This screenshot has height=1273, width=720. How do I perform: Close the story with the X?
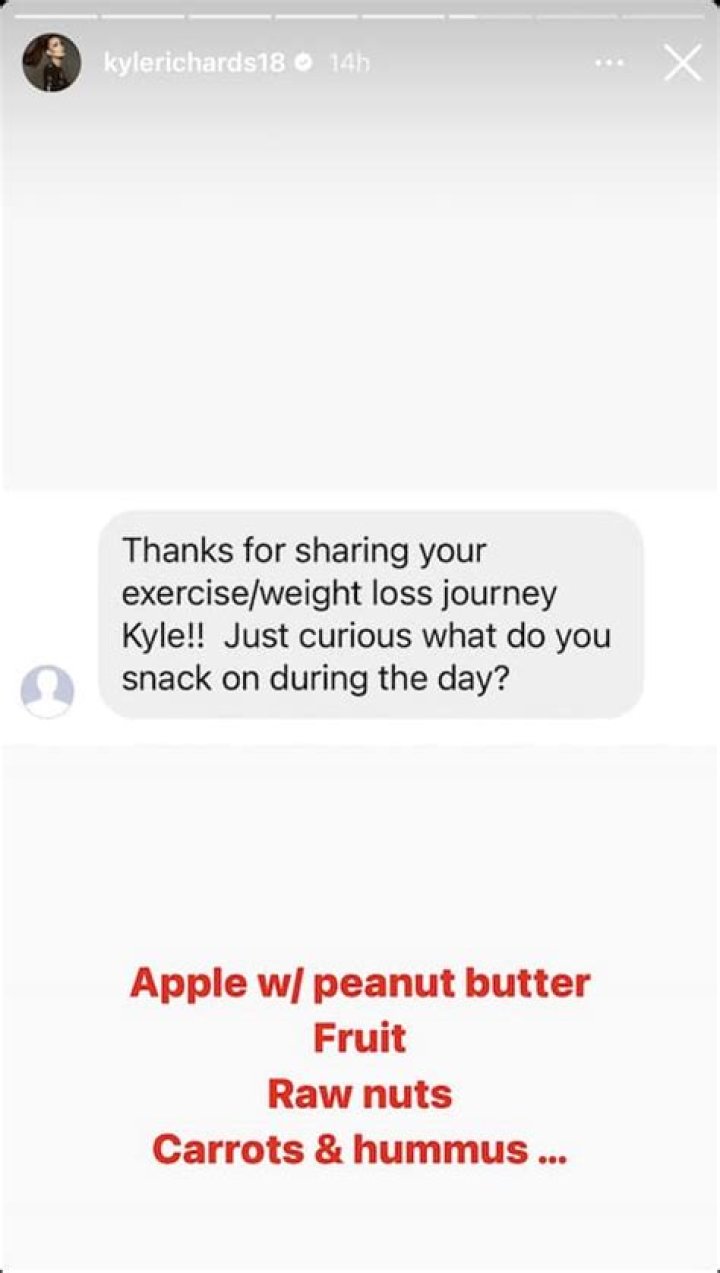coord(683,63)
